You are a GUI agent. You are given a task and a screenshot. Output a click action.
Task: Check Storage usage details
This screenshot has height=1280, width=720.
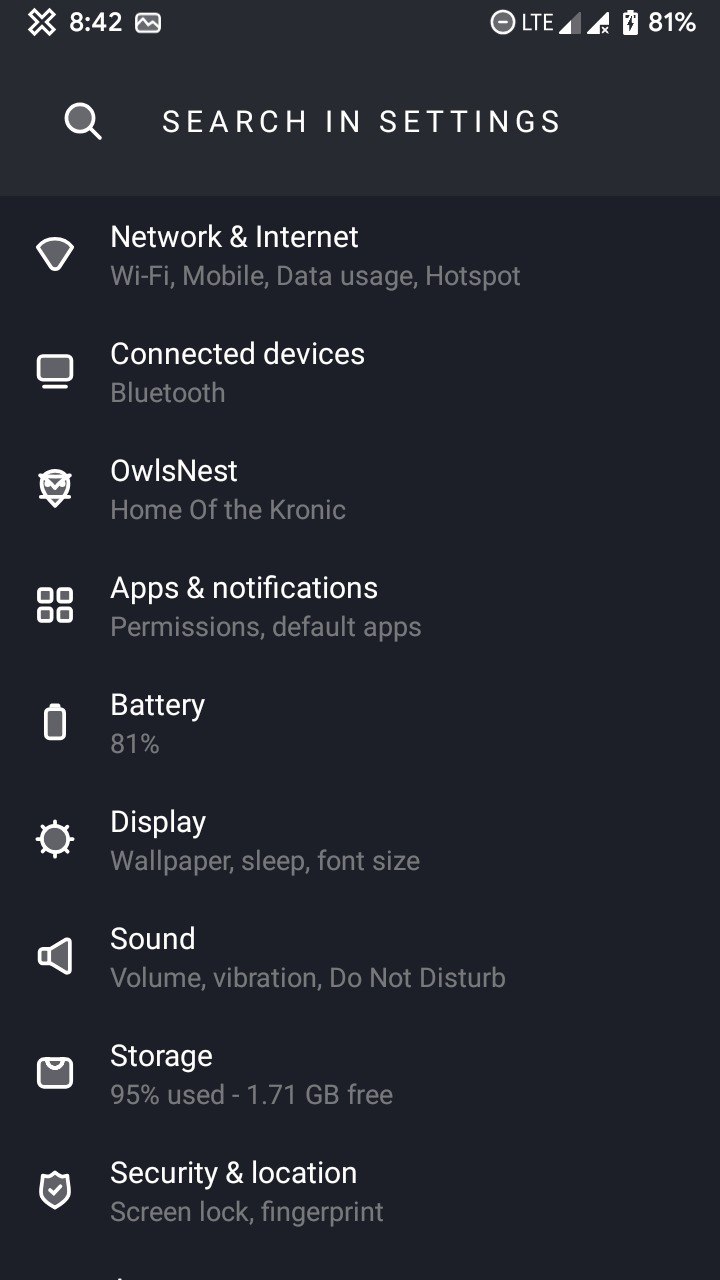[360, 1073]
